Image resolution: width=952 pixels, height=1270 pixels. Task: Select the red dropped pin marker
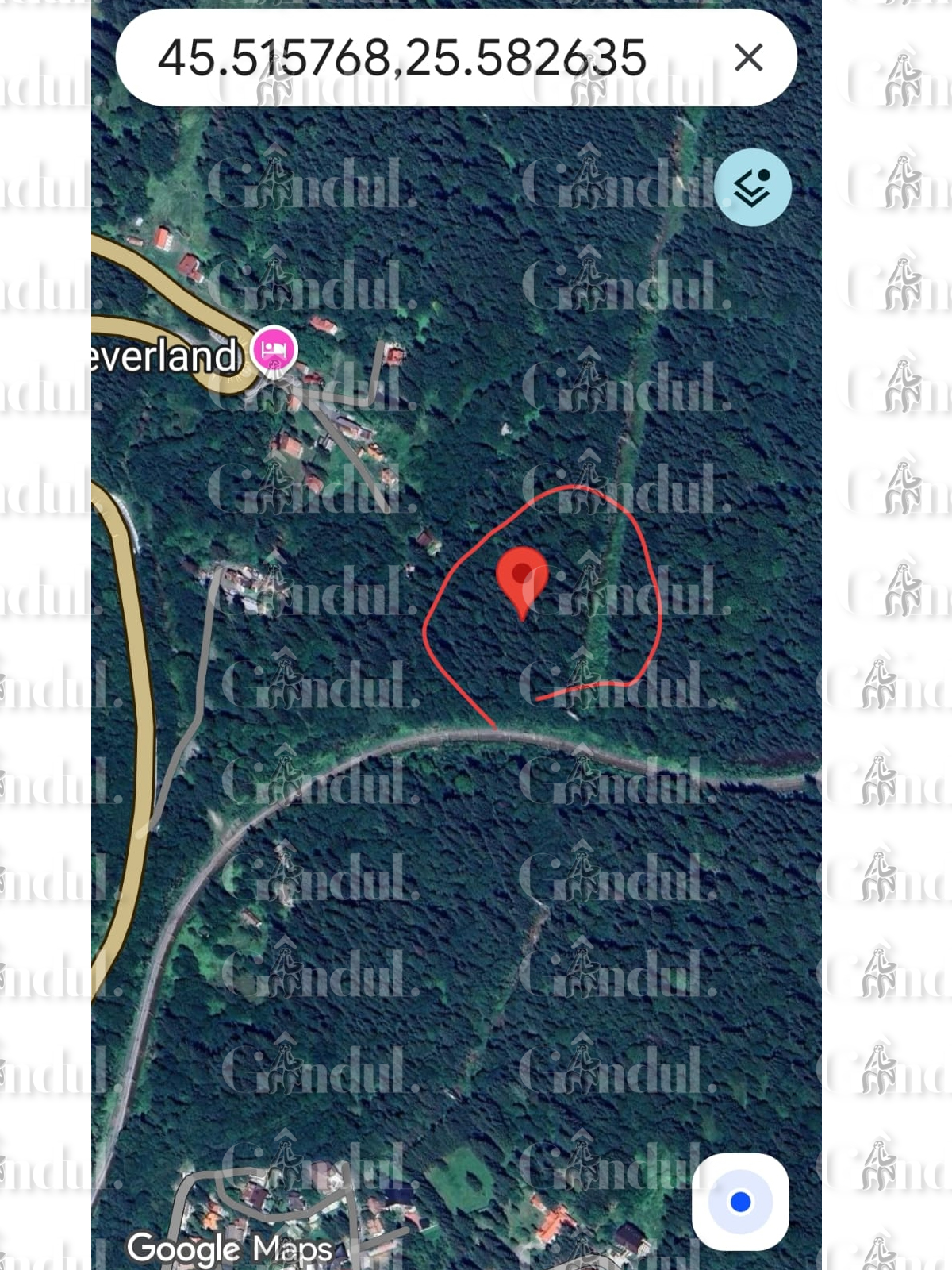[522, 579]
